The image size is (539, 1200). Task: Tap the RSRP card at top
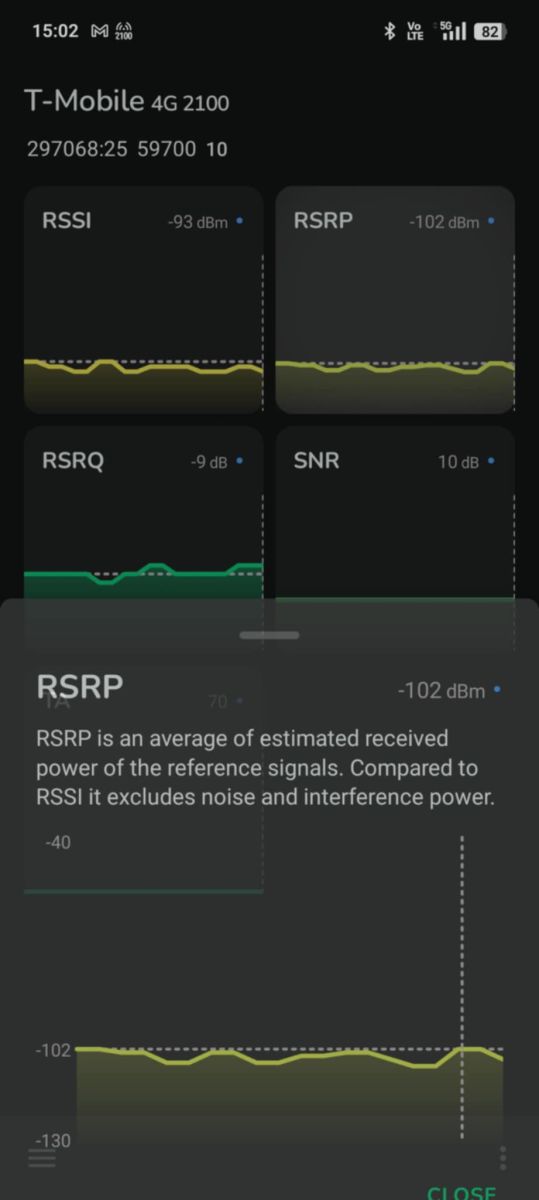(395, 300)
